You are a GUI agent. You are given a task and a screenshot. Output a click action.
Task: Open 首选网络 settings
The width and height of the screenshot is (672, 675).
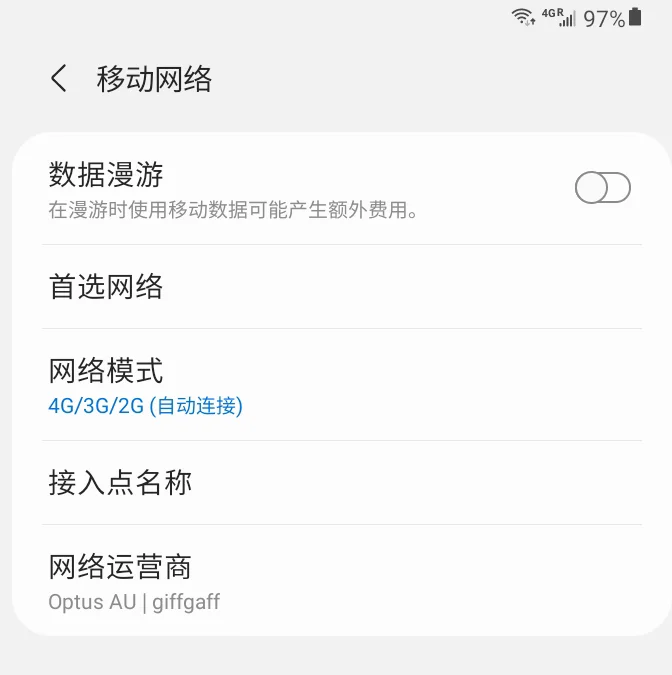pos(340,288)
